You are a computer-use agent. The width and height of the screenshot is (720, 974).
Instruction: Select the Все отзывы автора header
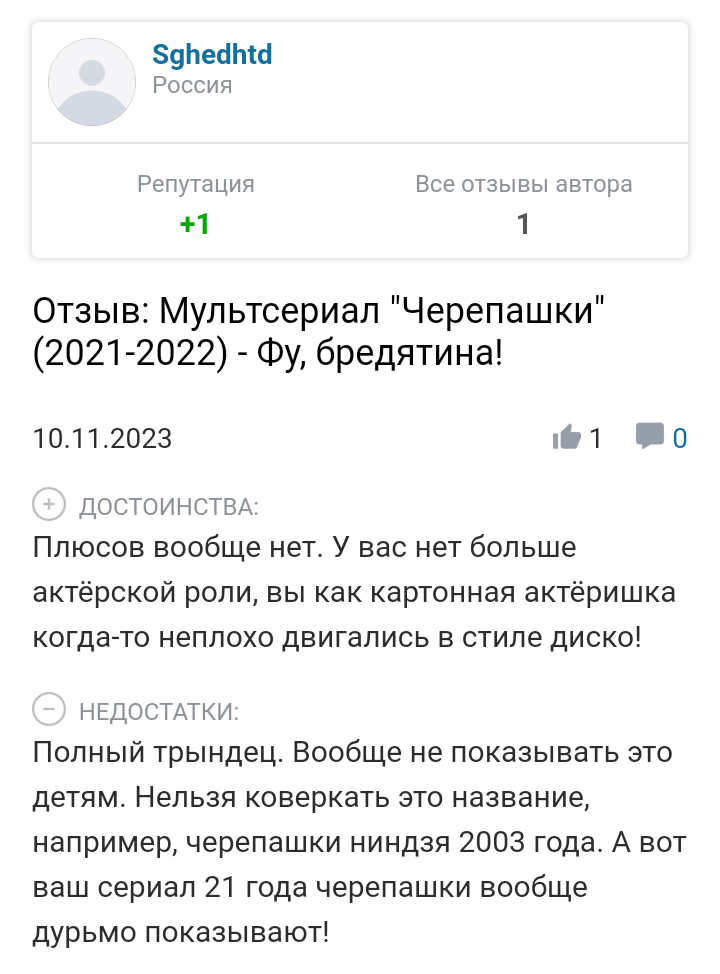[524, 184]
